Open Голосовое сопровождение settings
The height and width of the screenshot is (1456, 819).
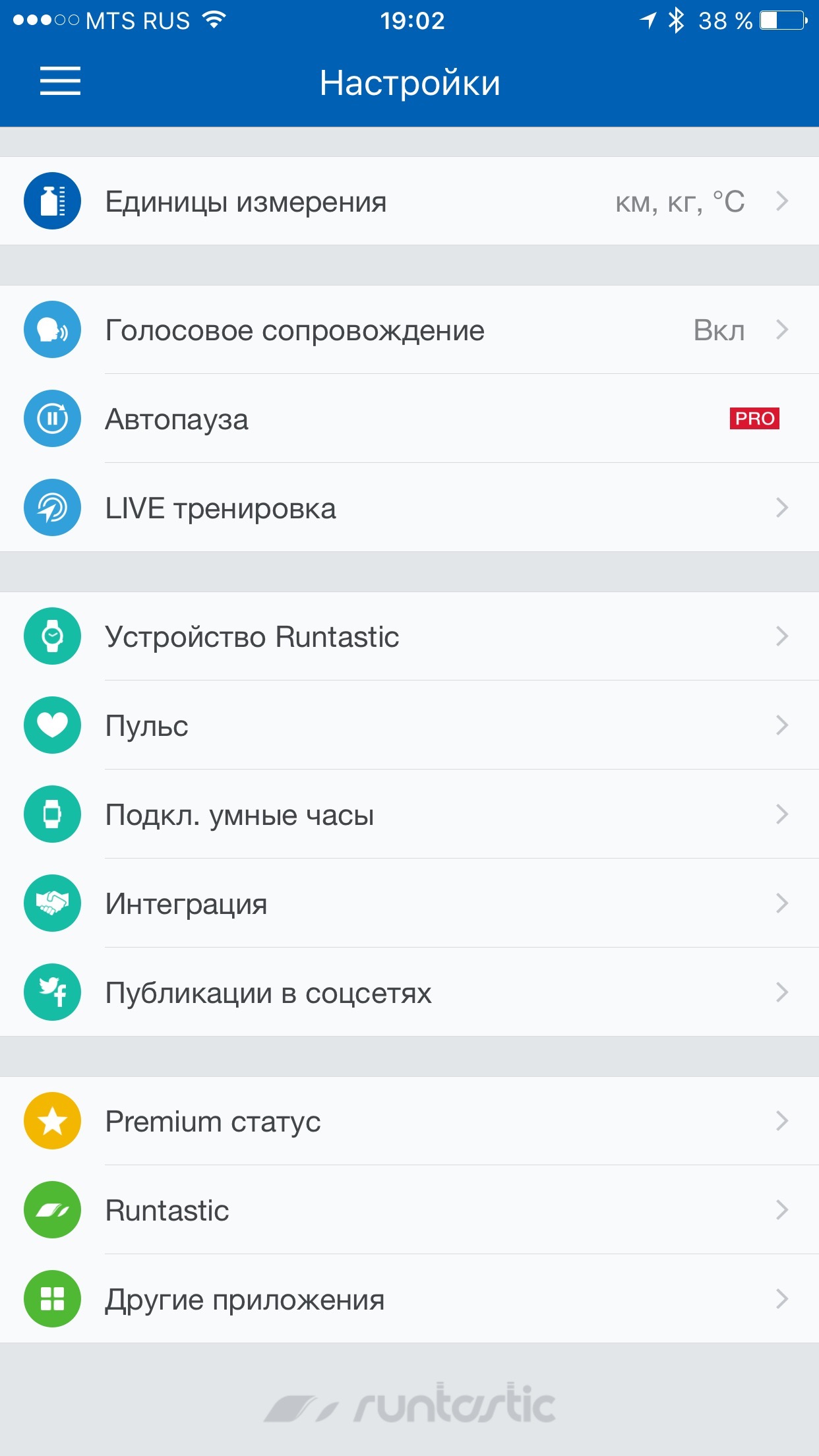[409, 330]
